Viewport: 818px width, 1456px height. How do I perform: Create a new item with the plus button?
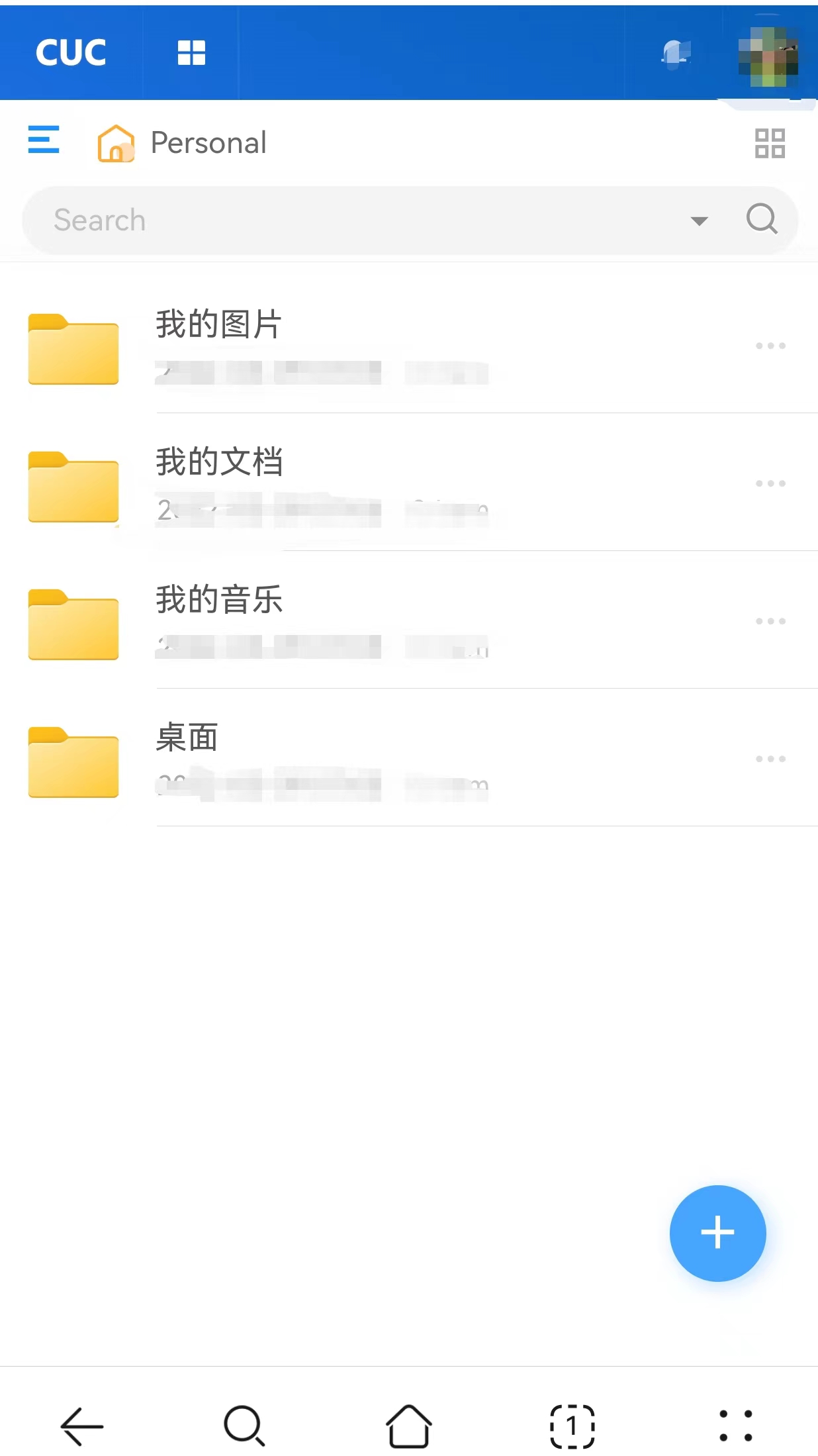(x=717, y=1233)
